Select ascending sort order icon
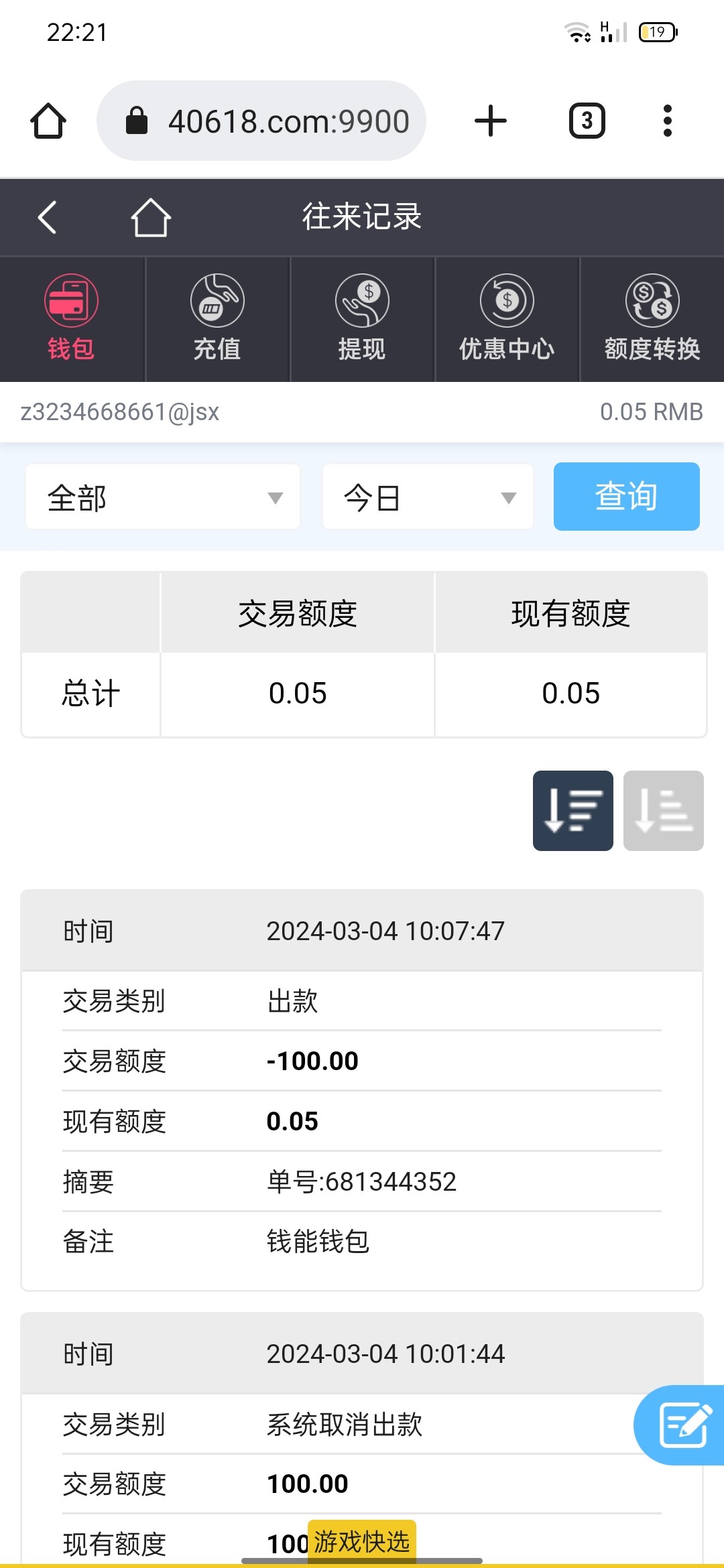The width and height of the screenshot is (724, 1568). coord(663,811)
